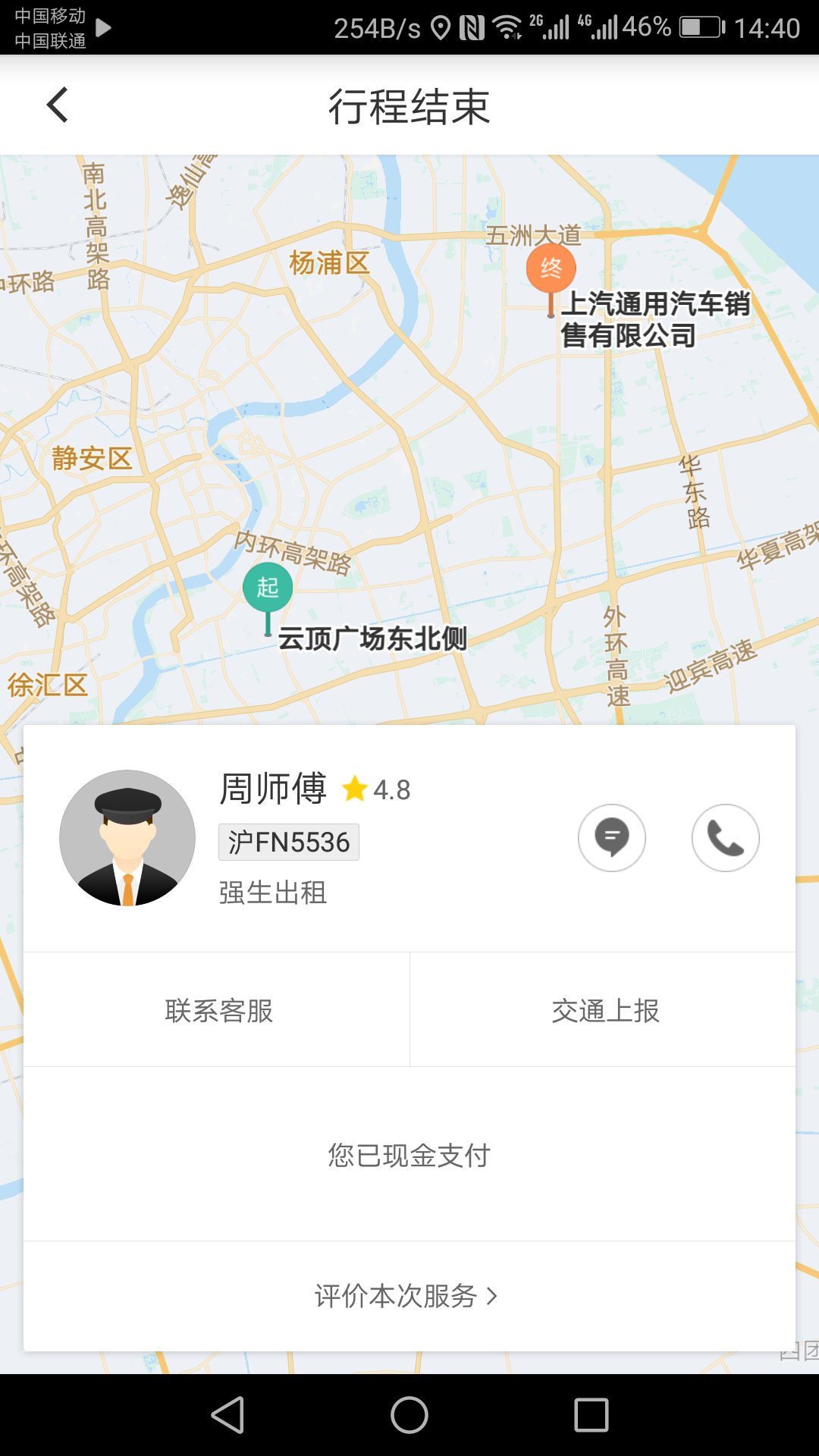View driver 周师傅's profile avatar
The height and width of the screenshot is (1456, 819).
pyautogui.click(x=127, y=838)
